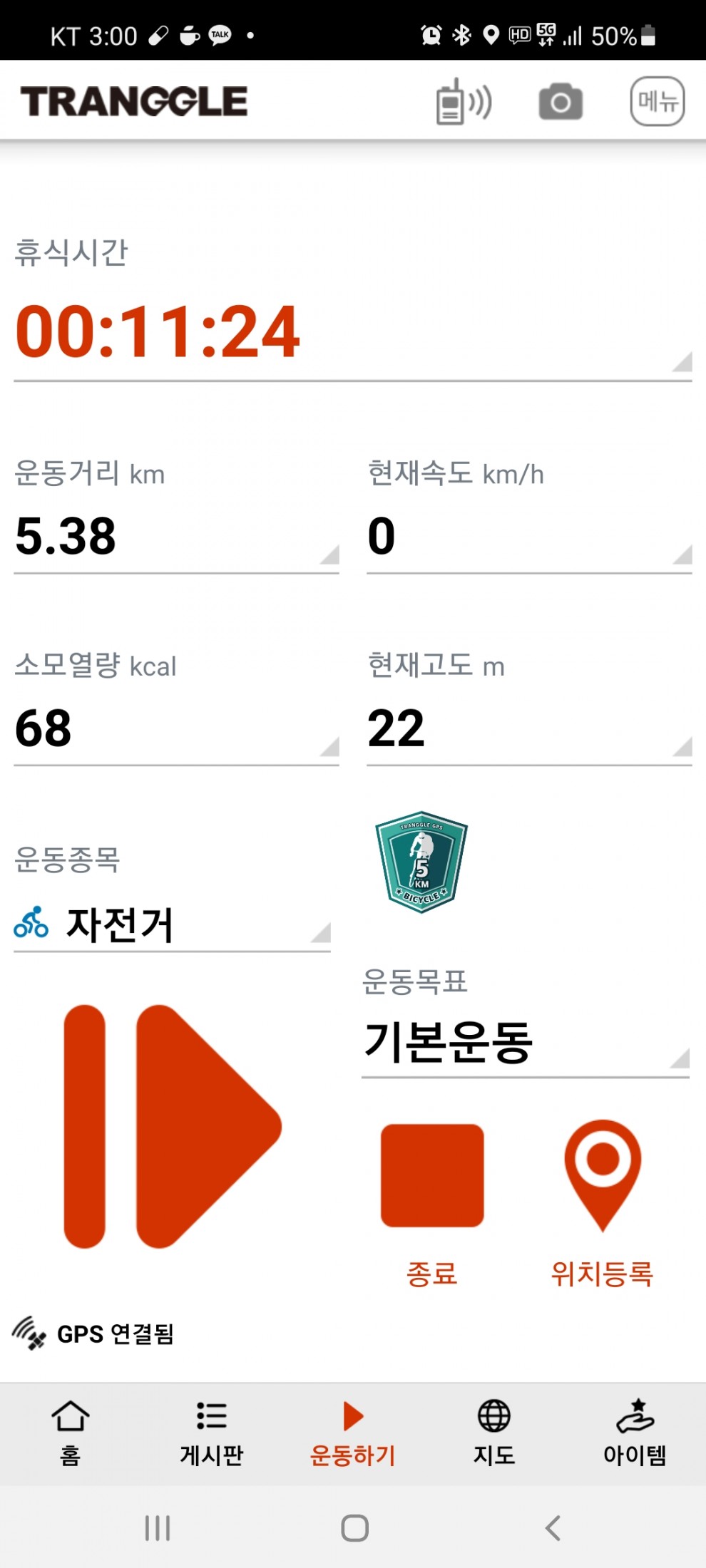
Task: Switch to the 게시판 tab
Action: pos(212,1433)
